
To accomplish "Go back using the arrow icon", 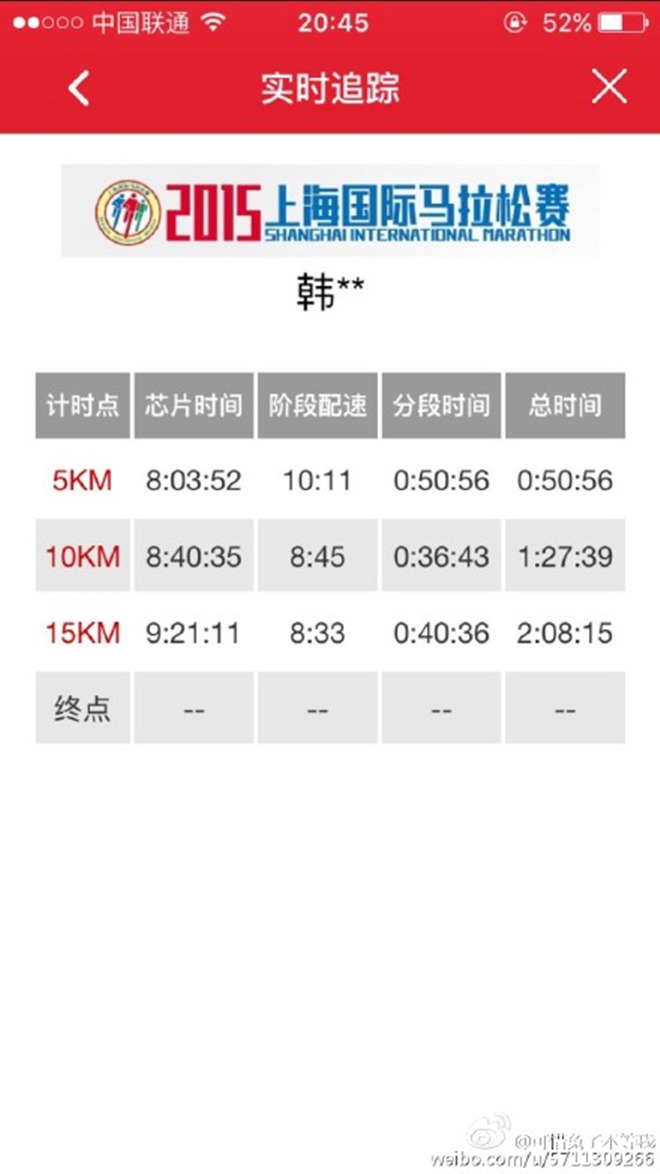I will click(78, 88).
